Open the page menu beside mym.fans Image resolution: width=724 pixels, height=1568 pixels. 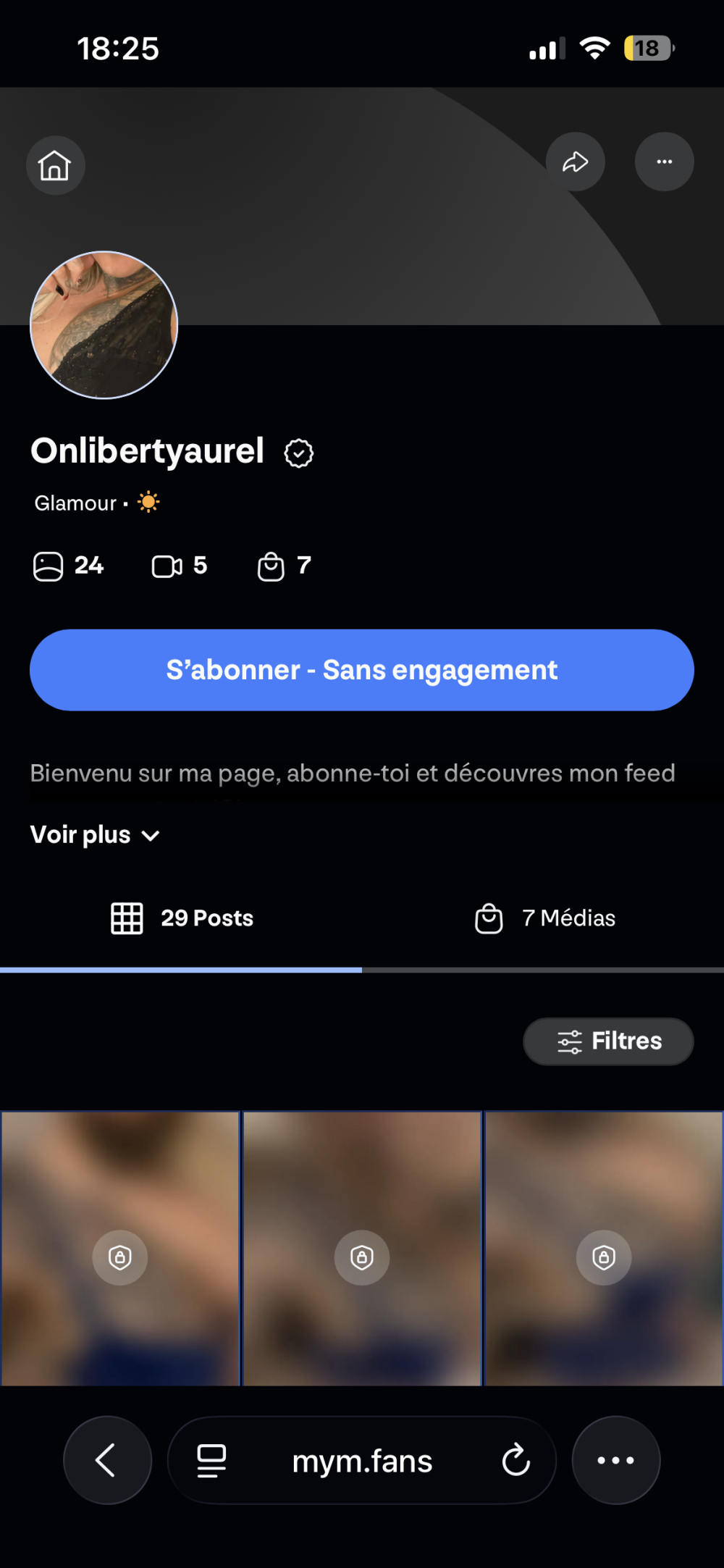211,1460
